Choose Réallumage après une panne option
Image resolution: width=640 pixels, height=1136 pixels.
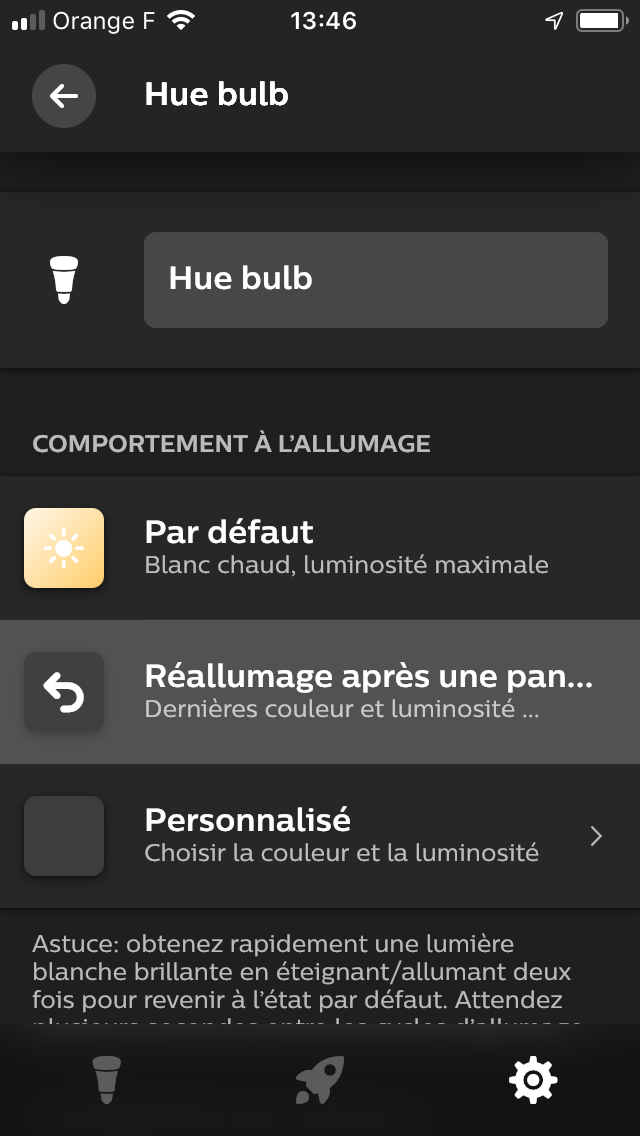point(320,692)
